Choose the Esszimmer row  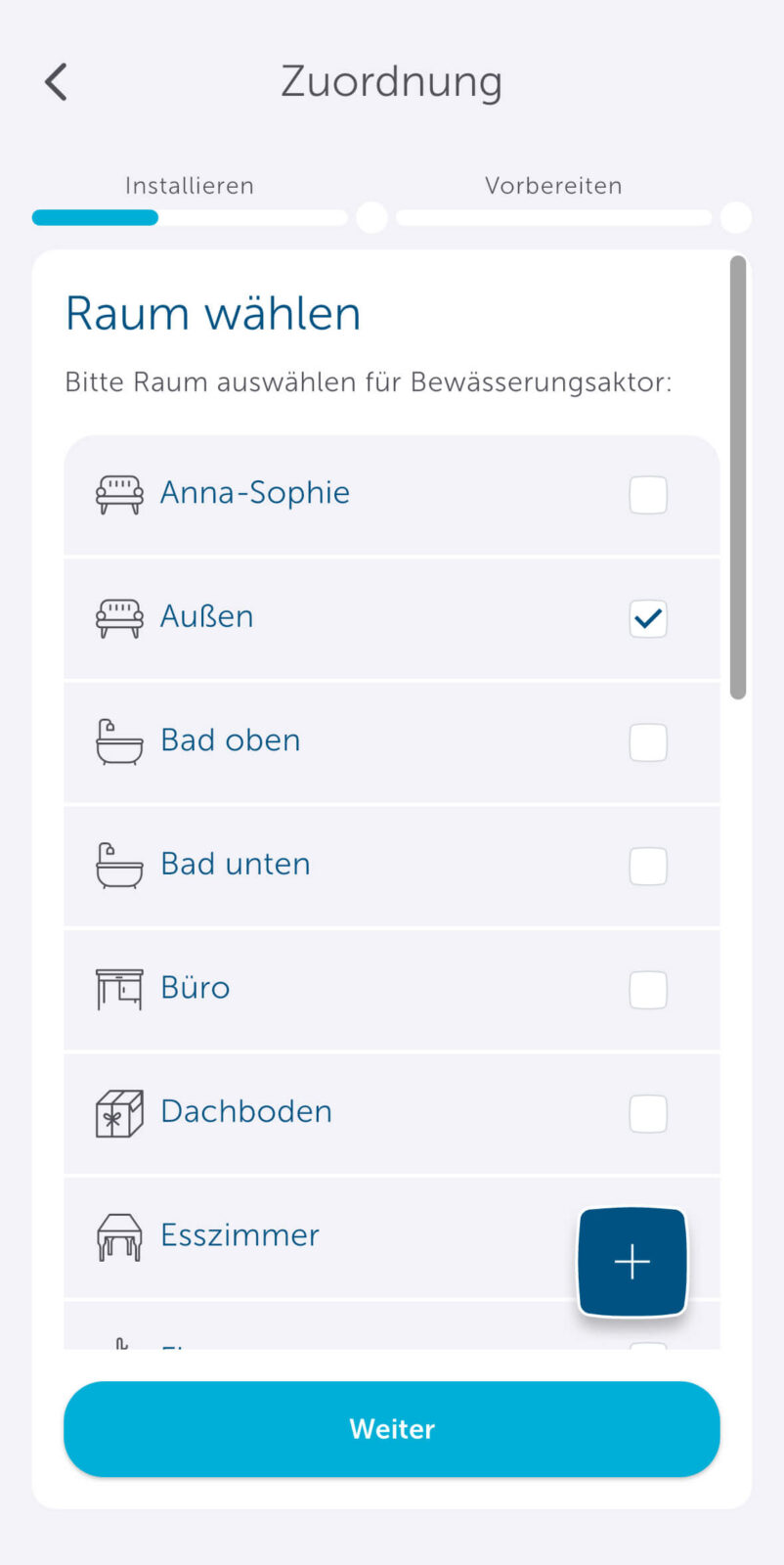click(x=293, y=1236)
